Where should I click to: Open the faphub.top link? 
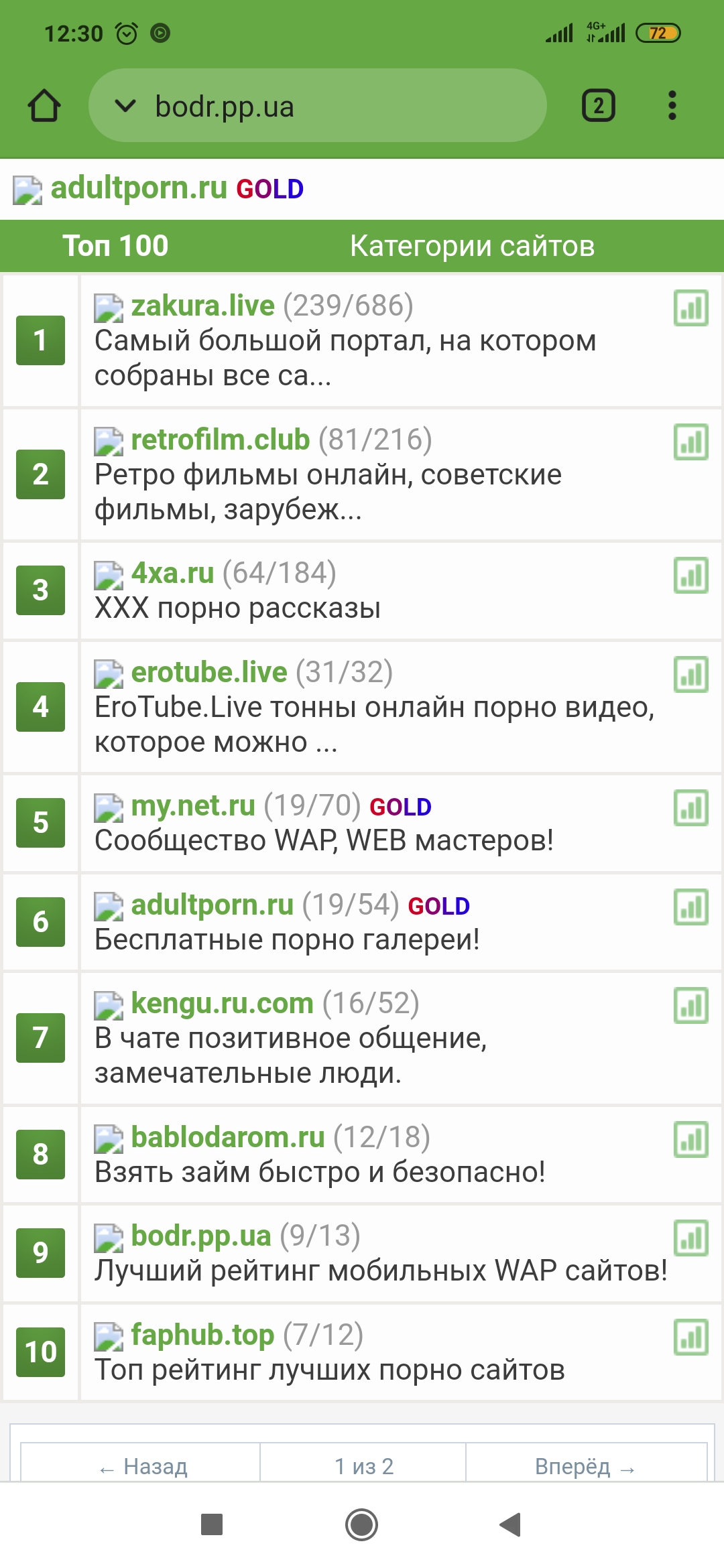pos(202,1335)
